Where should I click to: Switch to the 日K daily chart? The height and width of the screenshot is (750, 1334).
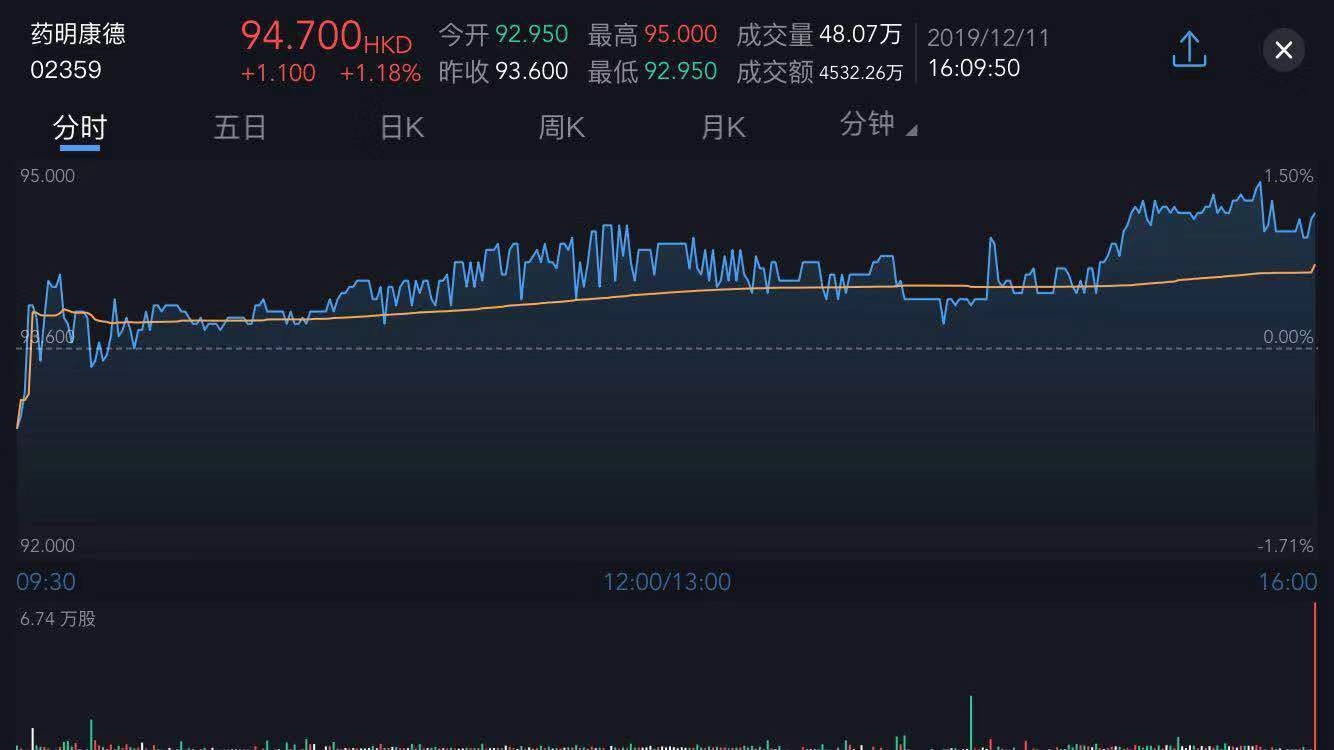pyautogui.click(x=402, y=128)
